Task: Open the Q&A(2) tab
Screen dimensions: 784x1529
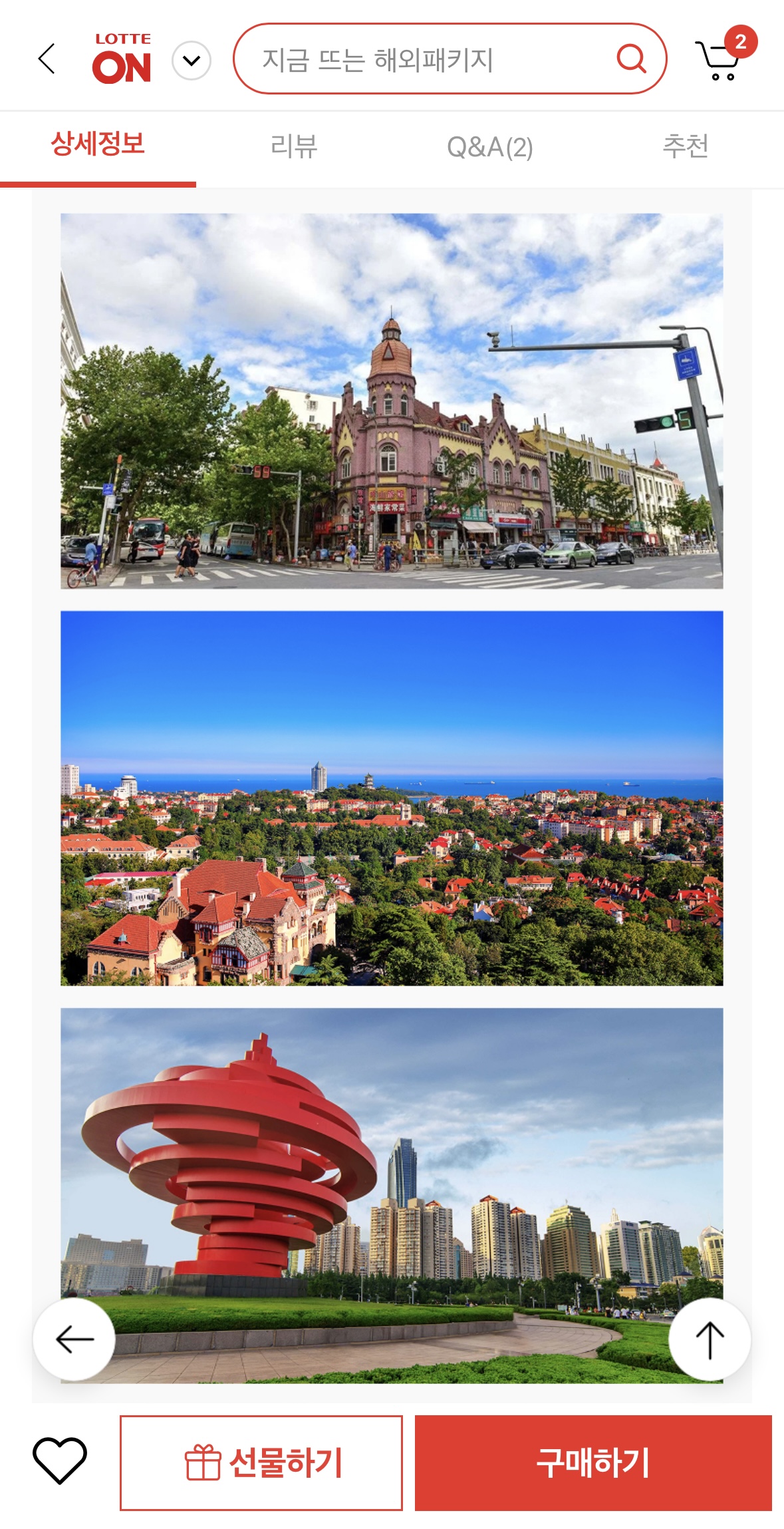Action: click(x=489, y=146)
